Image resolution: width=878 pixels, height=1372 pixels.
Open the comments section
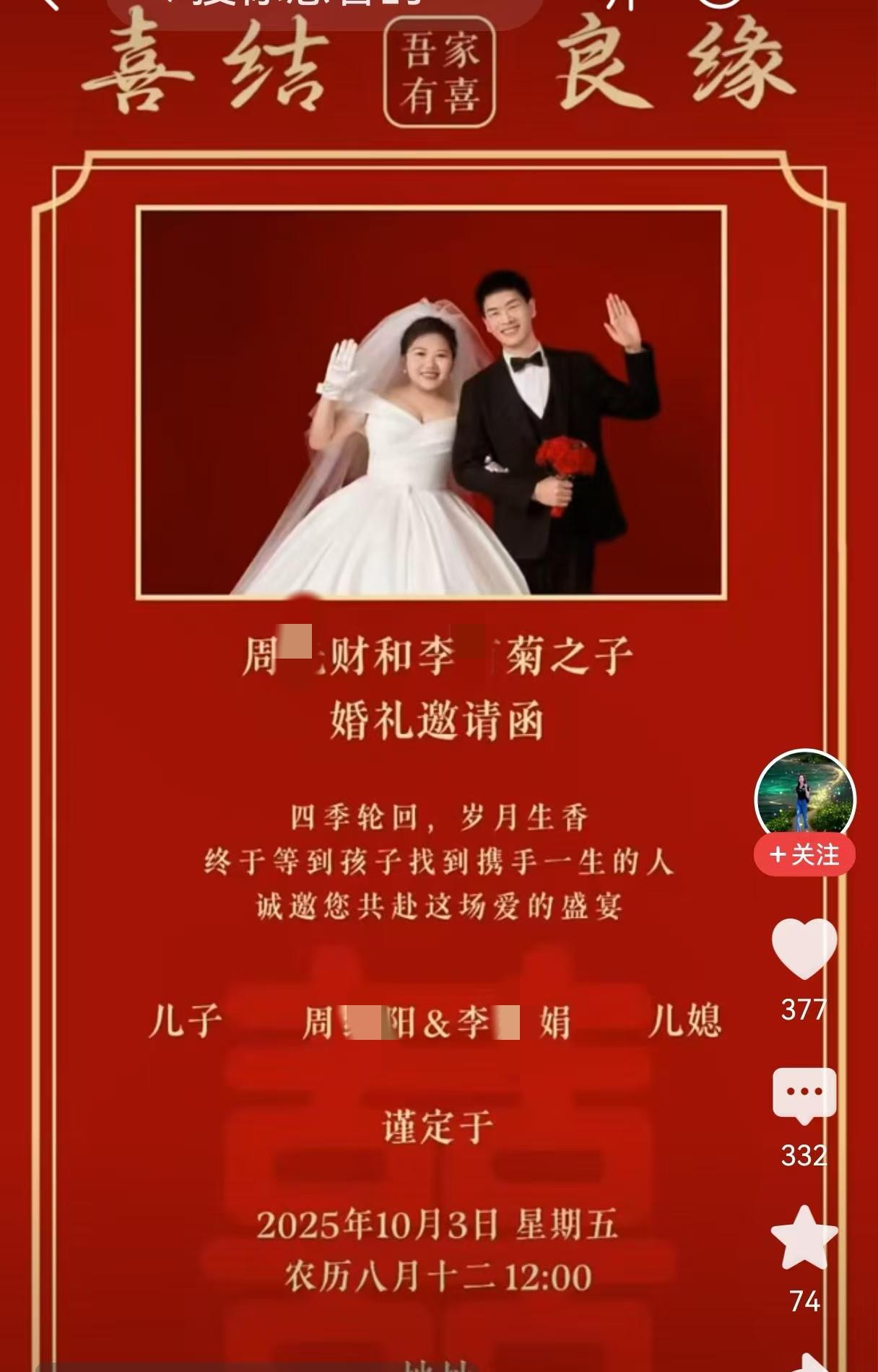(804, 1096)
